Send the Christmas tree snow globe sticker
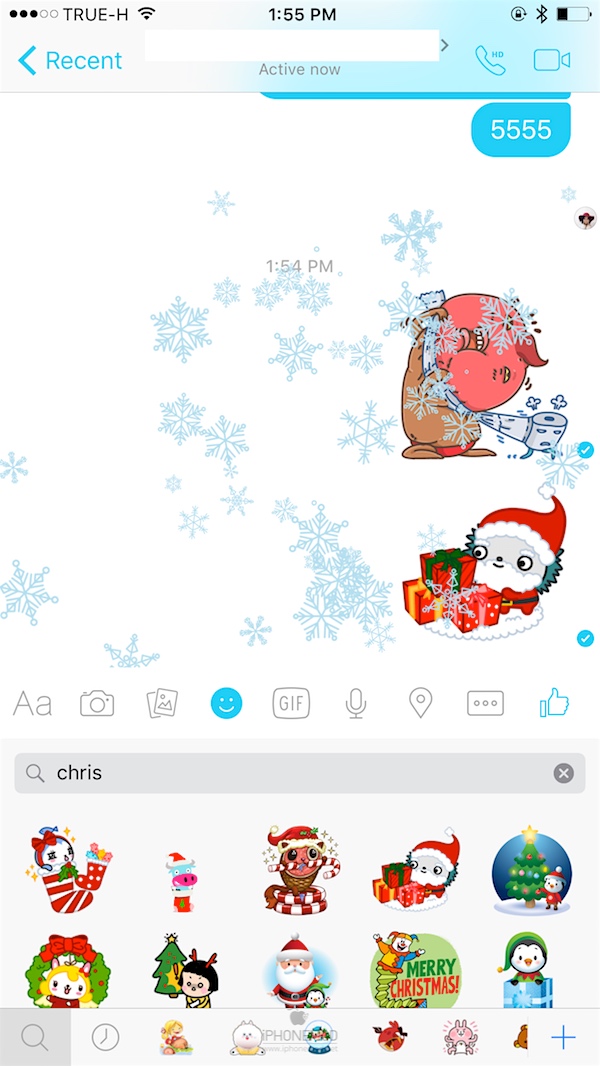Viewport: 600px width, 1066px height. coord(532,868)
